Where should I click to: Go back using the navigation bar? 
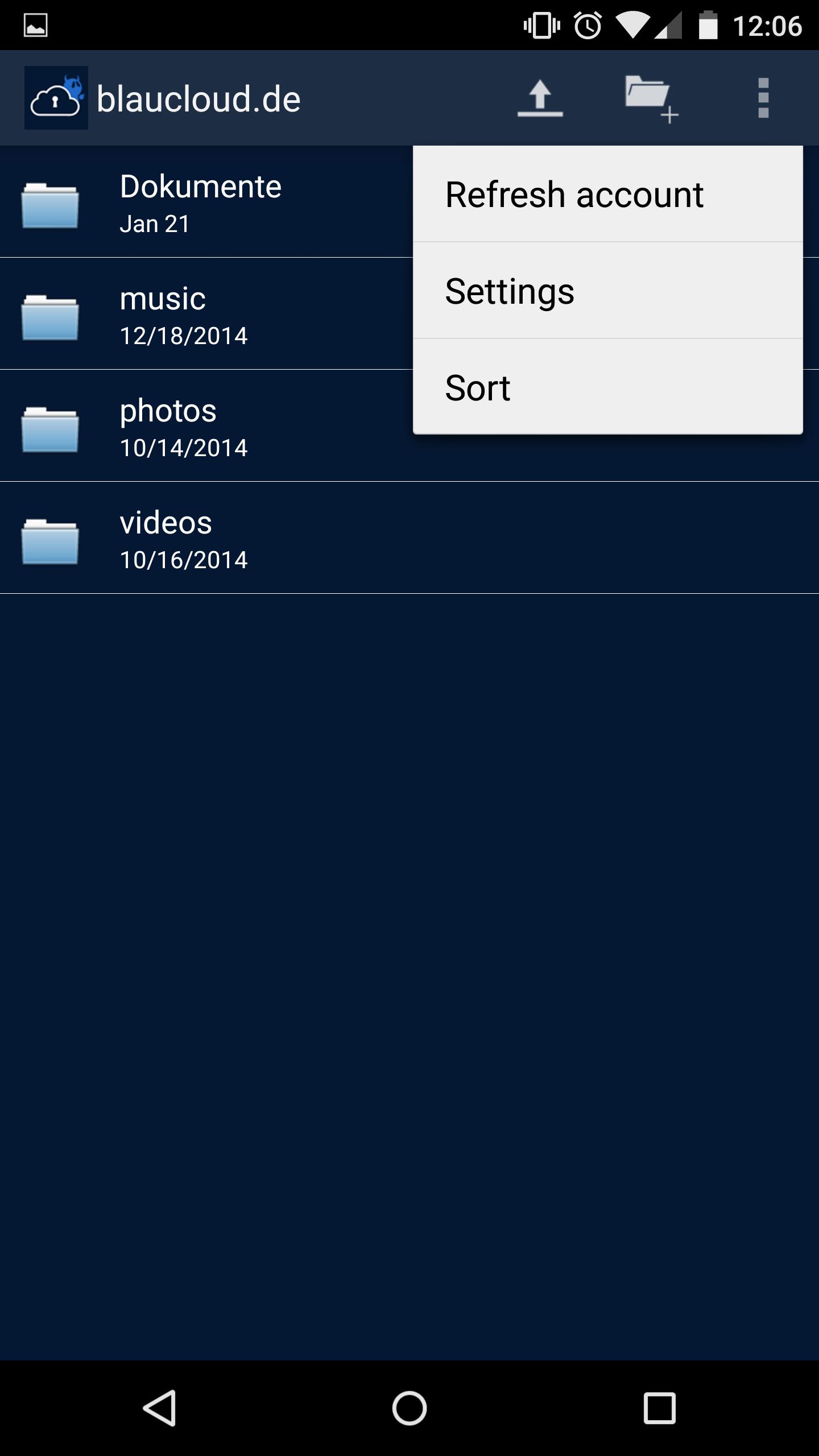[160, 1408]
